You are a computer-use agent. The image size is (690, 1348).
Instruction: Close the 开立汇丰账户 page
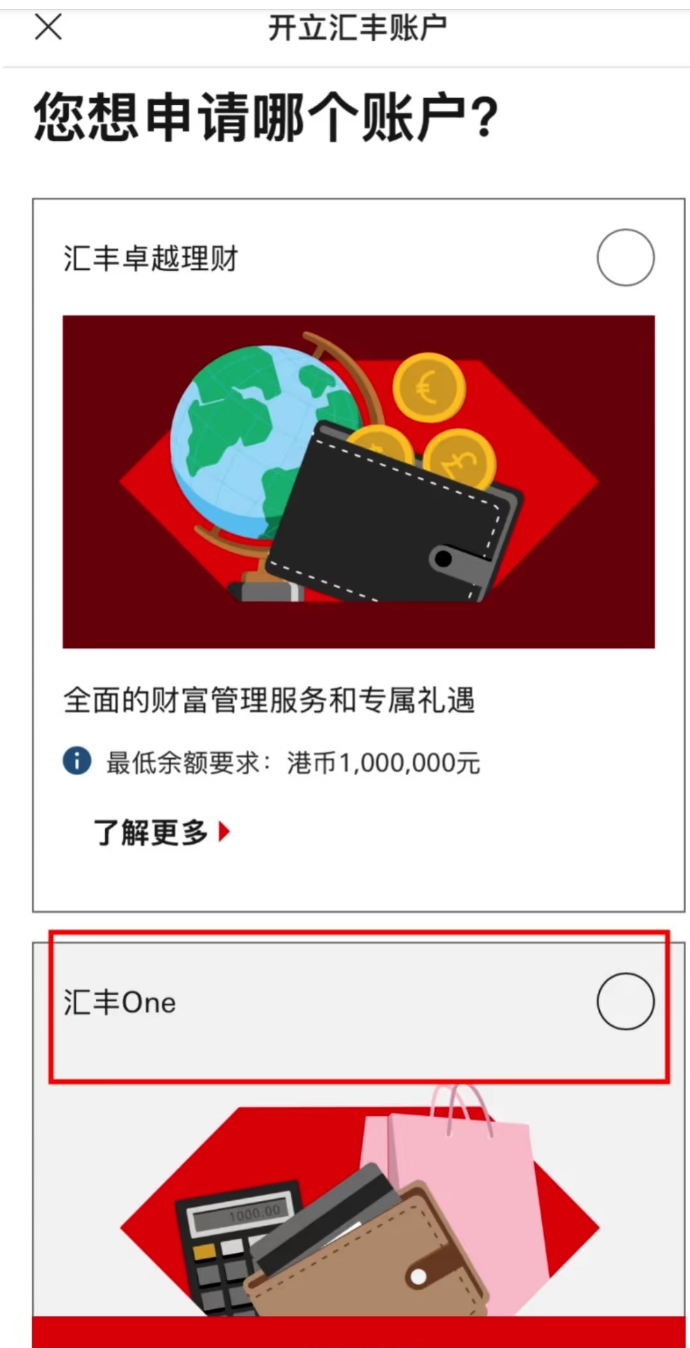click(48, 27)
